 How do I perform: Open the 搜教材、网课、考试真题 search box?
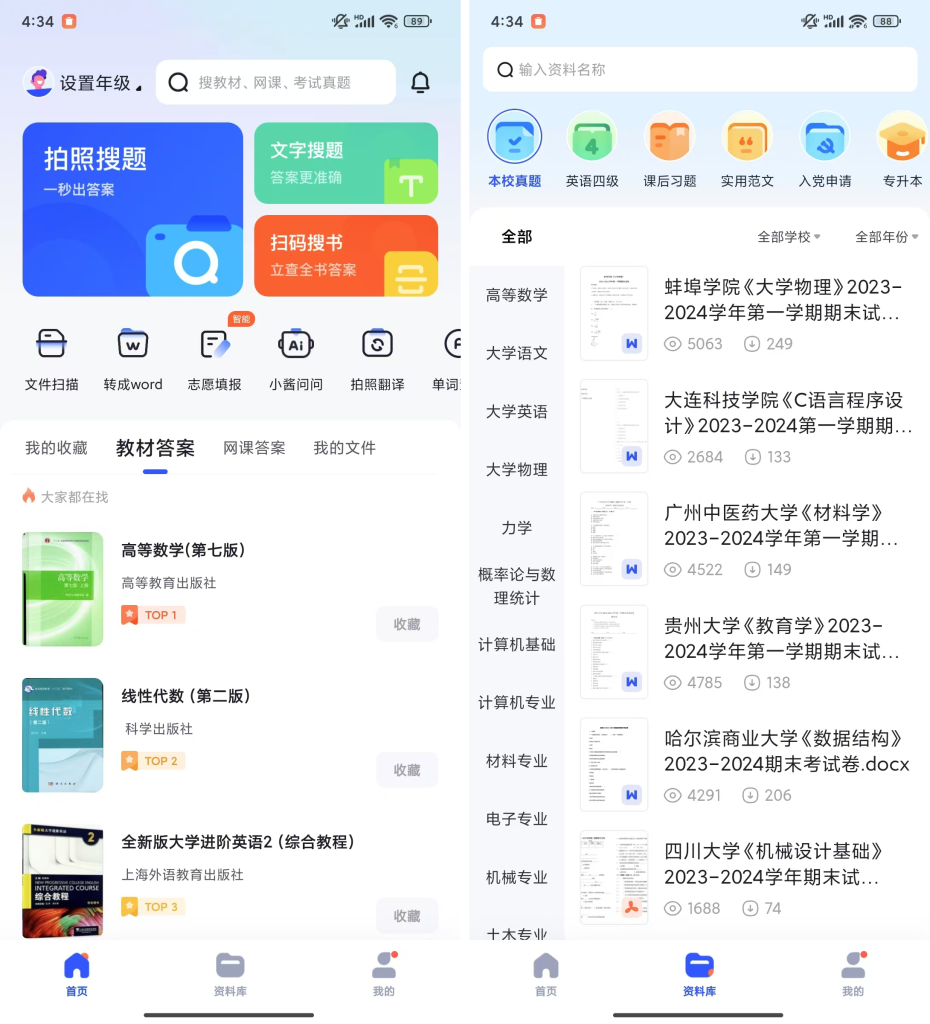click(276, 83)
